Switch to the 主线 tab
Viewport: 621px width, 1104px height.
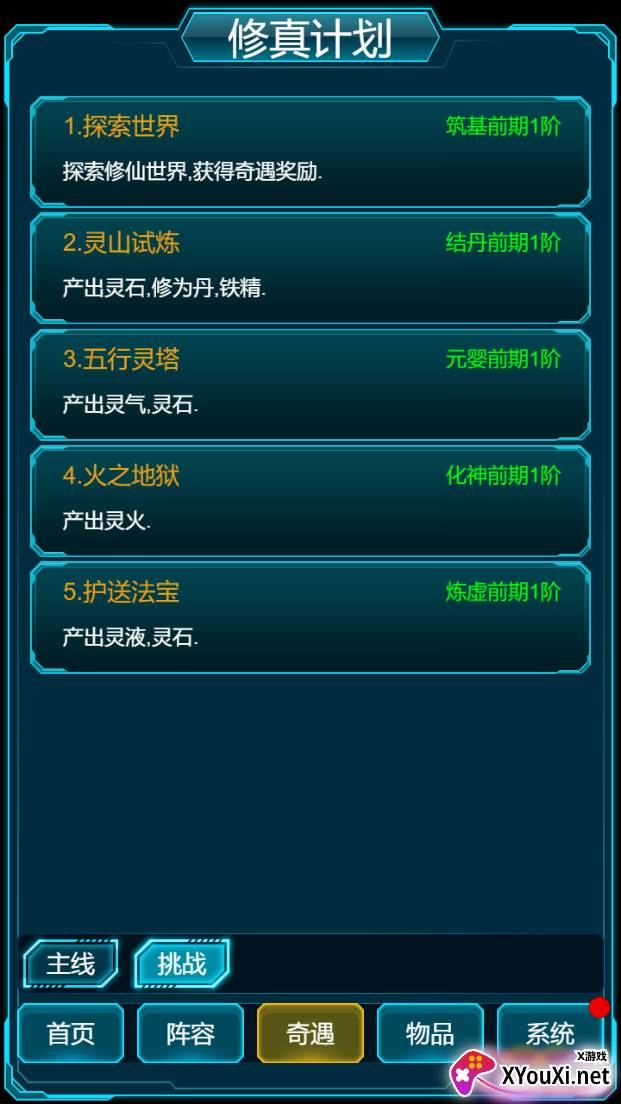click(71, 964)
